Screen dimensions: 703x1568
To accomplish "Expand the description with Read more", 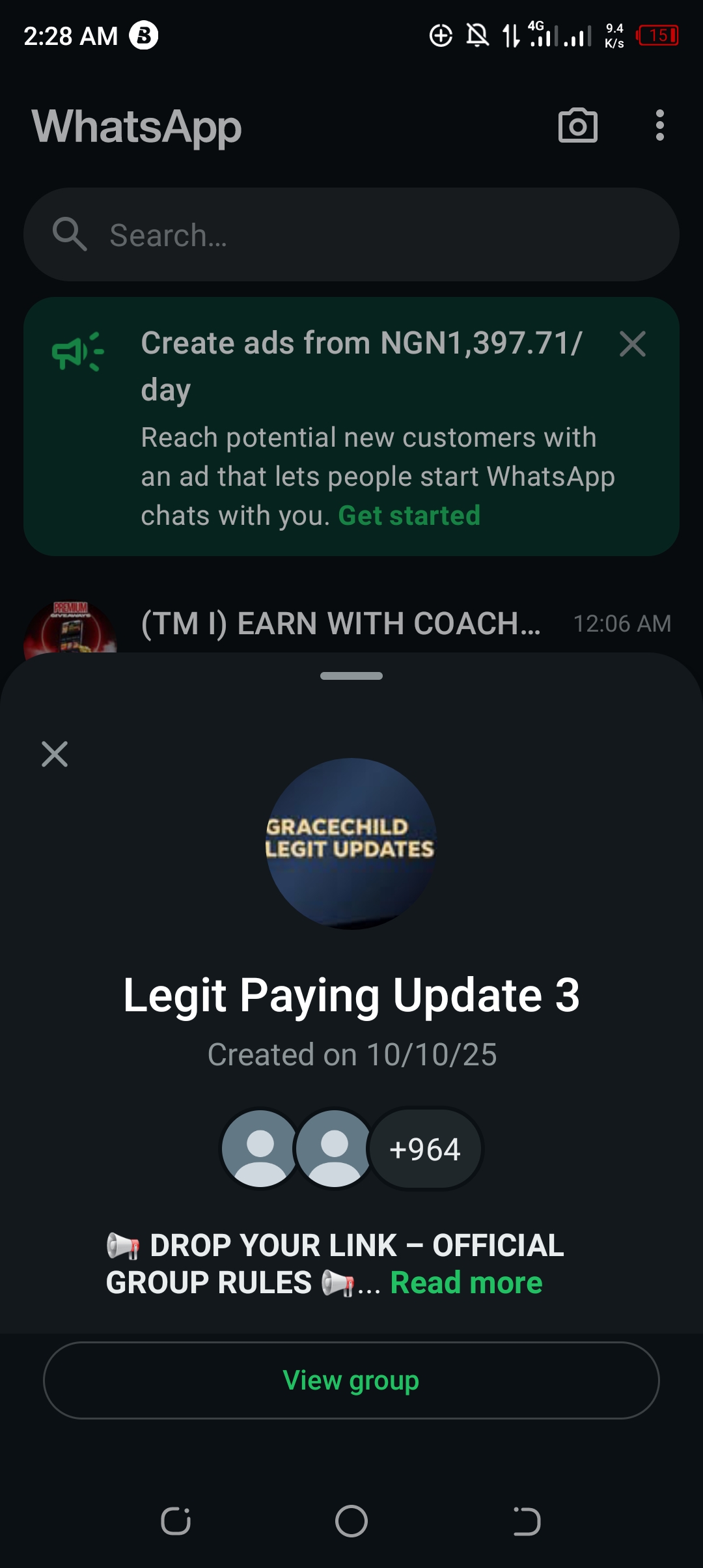I will (x=466, y=1283).
